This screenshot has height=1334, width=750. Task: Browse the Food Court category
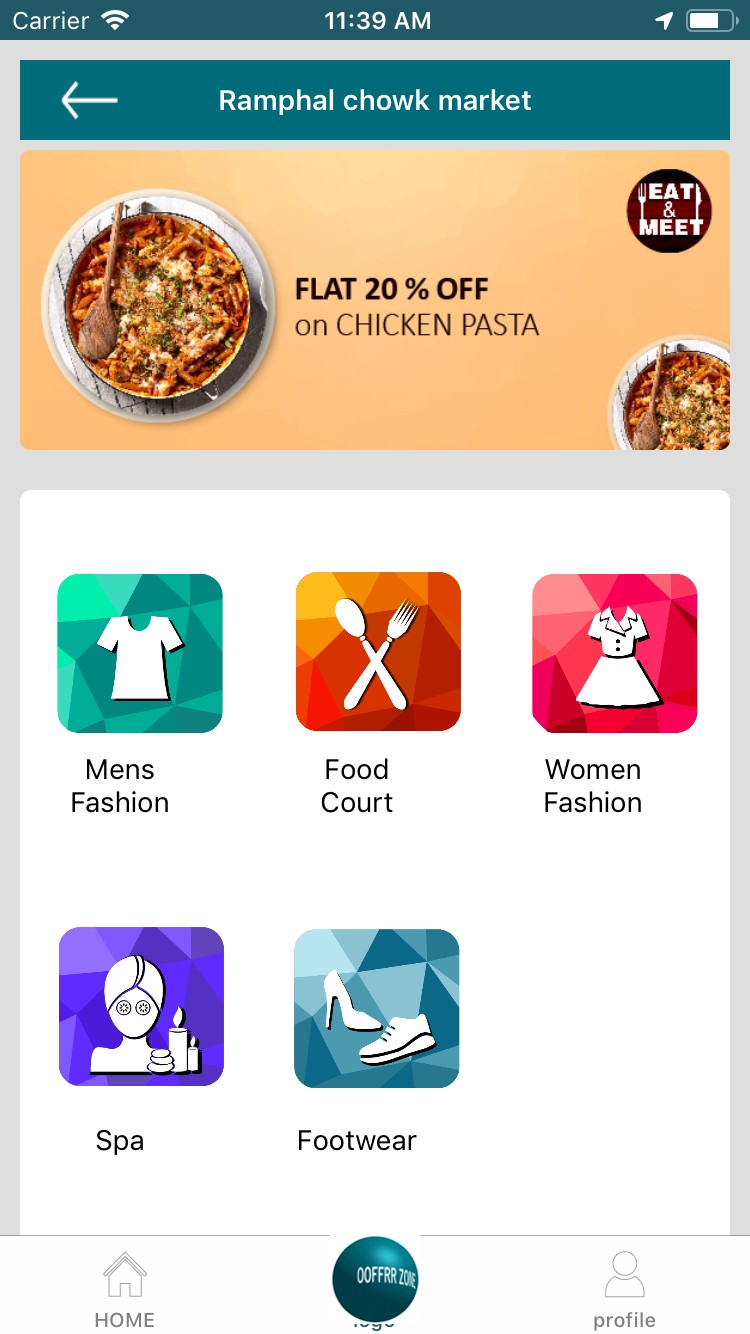[377, 653]
